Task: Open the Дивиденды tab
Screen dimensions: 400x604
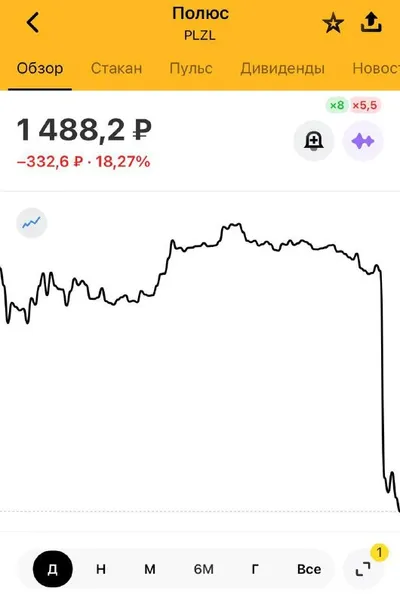Action: 282,68
